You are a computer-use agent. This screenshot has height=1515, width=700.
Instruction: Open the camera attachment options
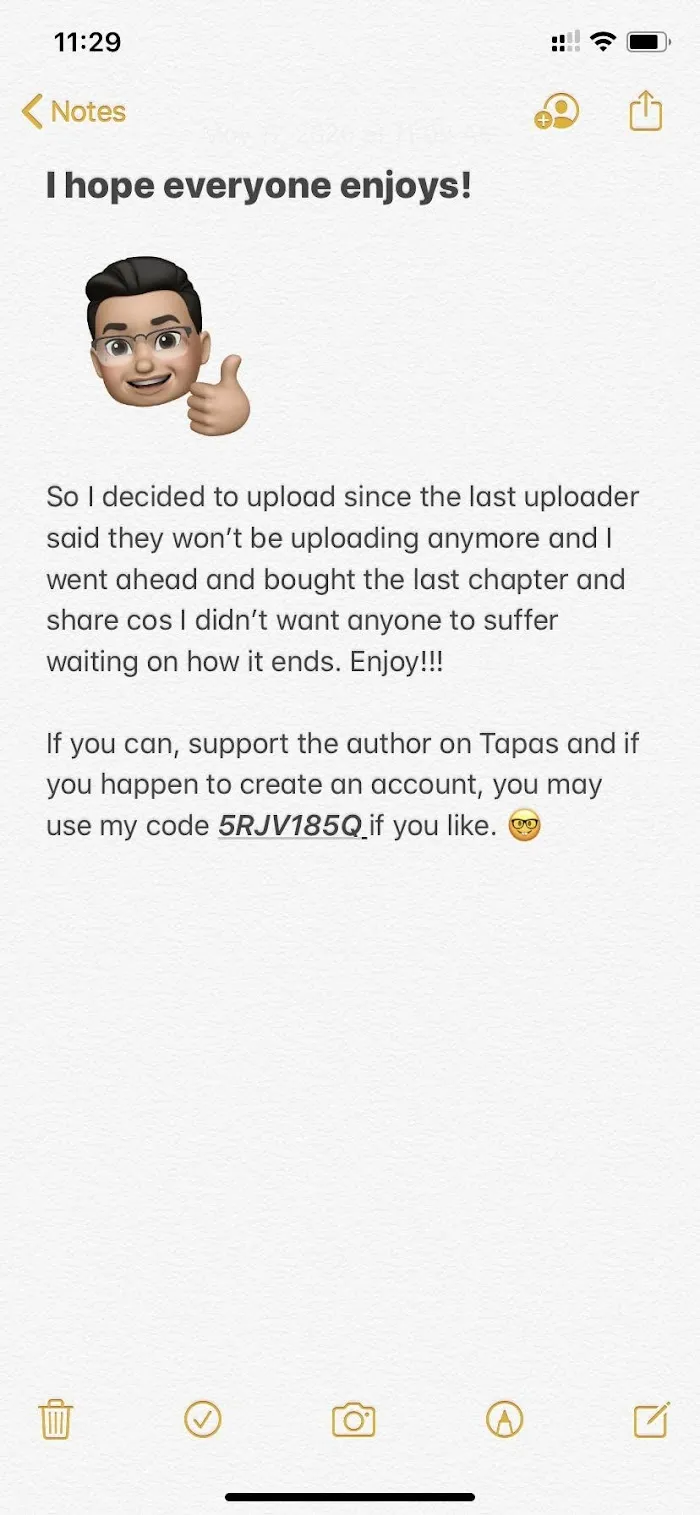pos(353,1419)
